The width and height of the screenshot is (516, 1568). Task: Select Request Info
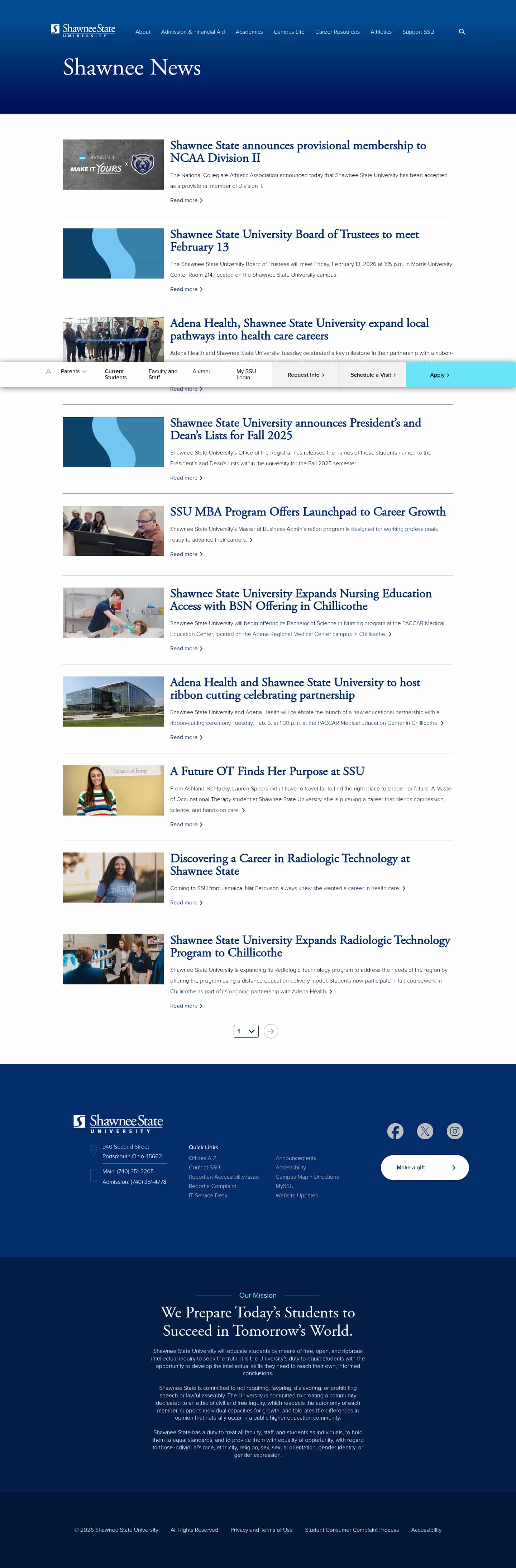click(x=305, y=375)
